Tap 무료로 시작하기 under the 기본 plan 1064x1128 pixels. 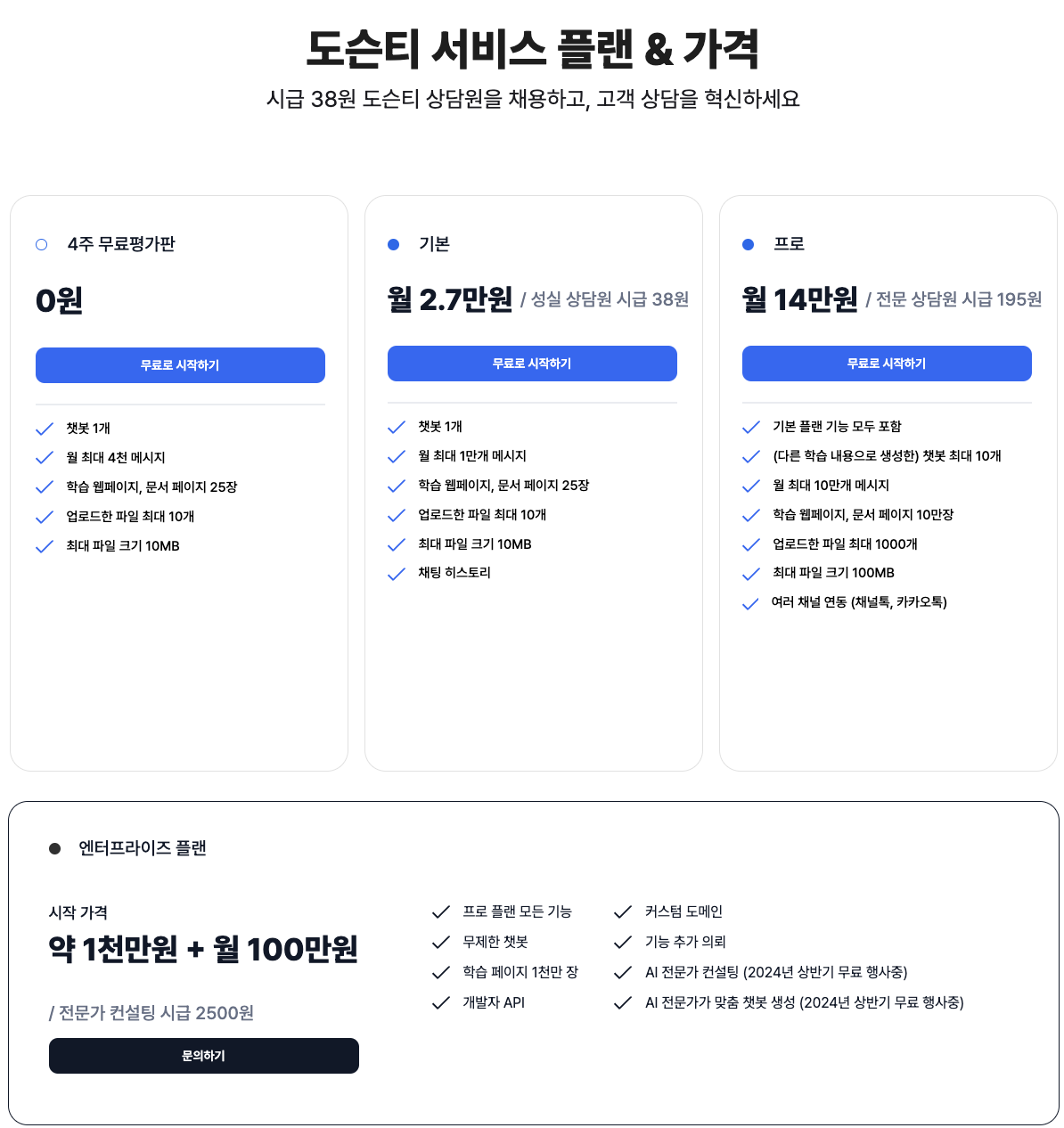(x=532, y=364)
